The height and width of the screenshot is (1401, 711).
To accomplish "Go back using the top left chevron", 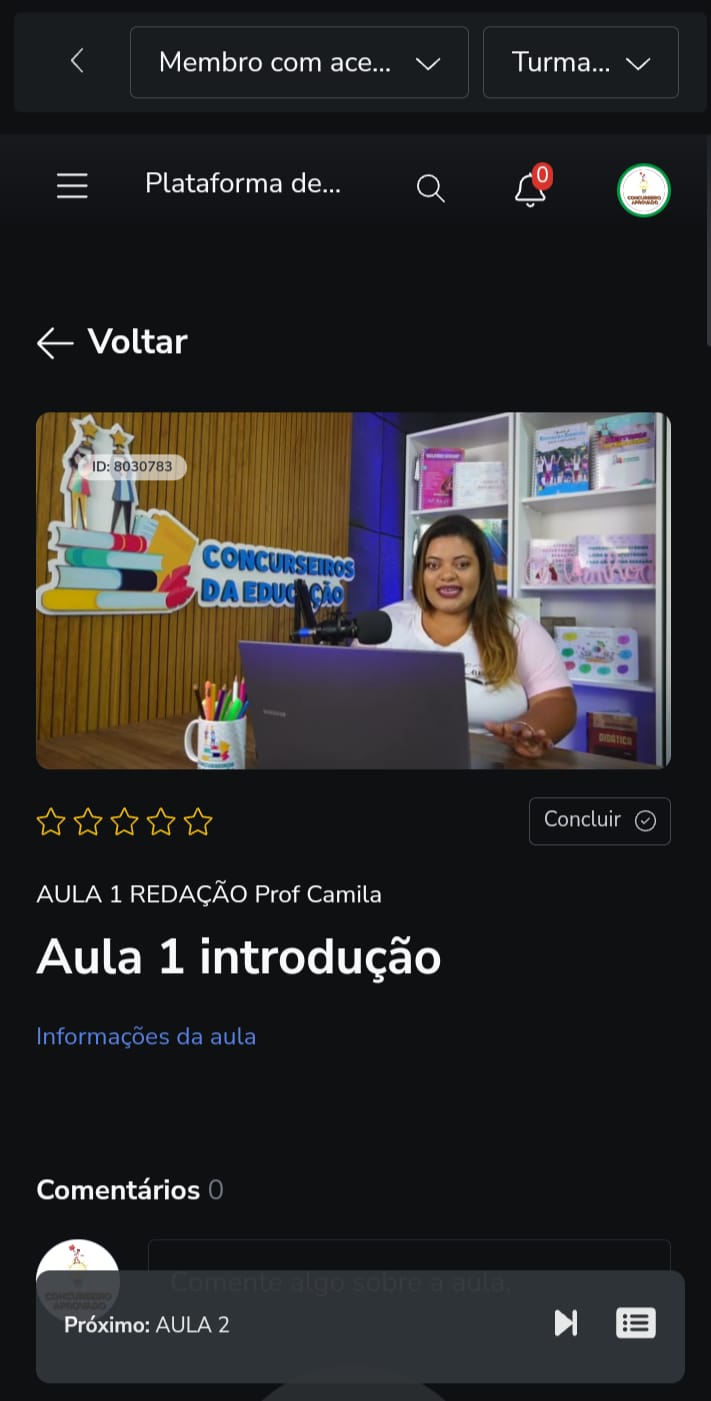I will click(77, 62).
